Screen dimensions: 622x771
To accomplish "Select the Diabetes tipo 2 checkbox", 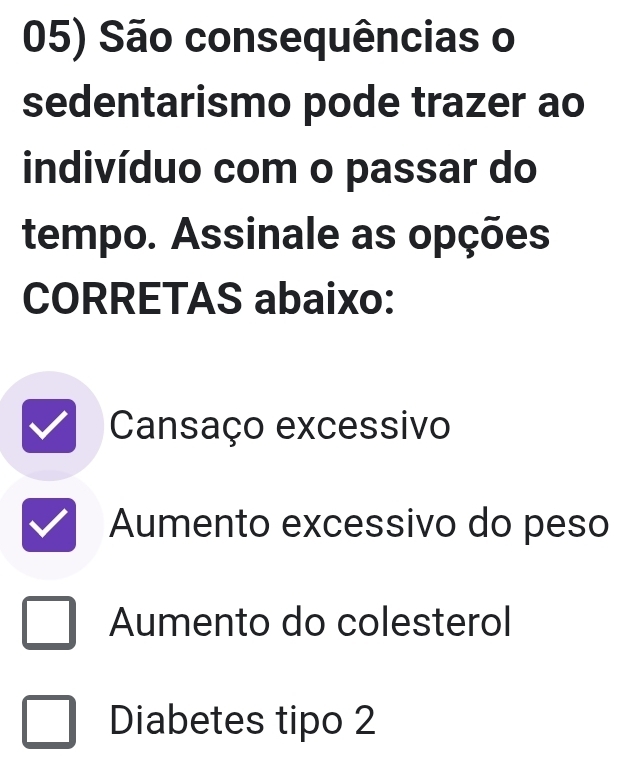I will pyautogui.click(x=50, y=721).
